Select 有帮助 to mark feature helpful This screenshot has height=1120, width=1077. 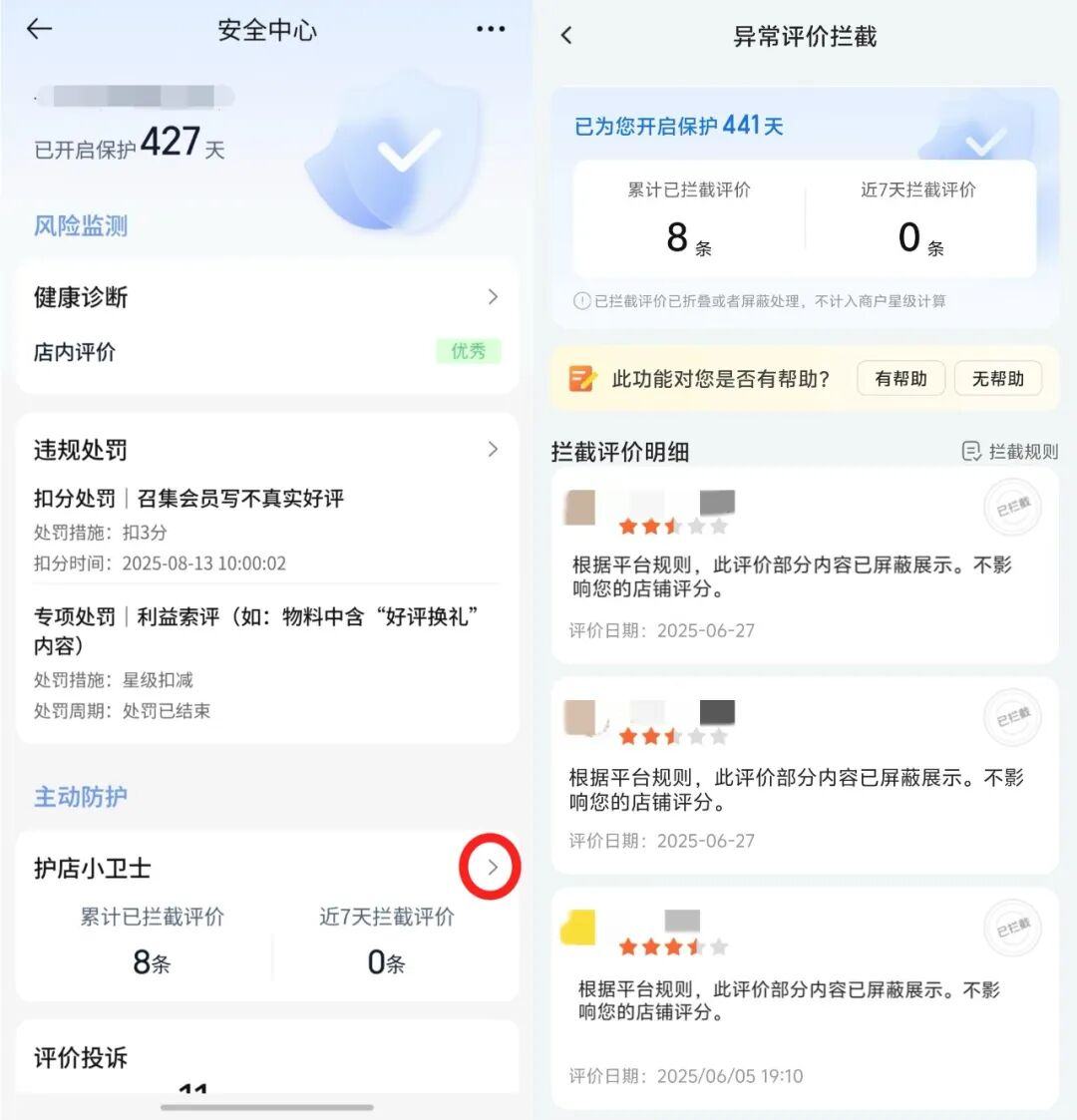coord(900,378)
